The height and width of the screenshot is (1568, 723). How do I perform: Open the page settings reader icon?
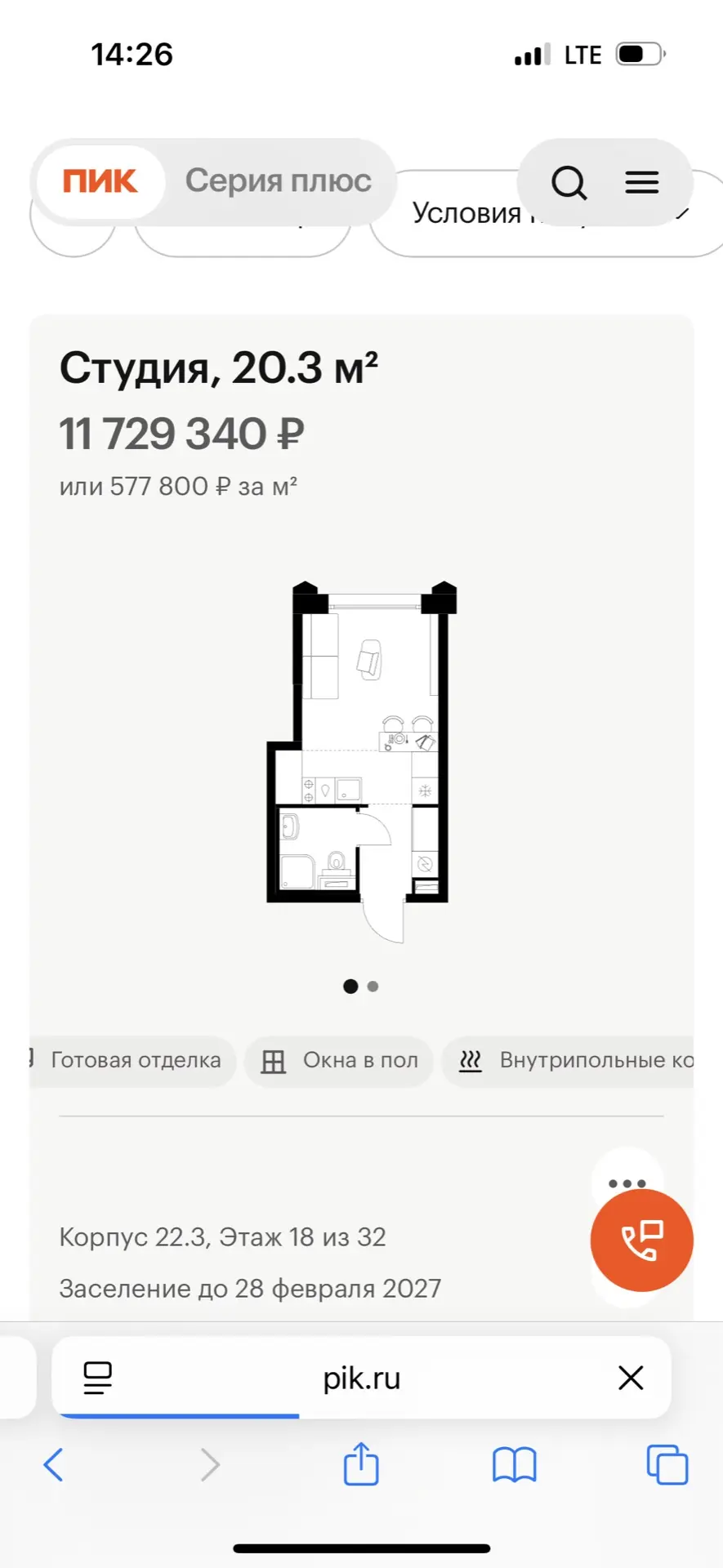(x=98, y=1379)
